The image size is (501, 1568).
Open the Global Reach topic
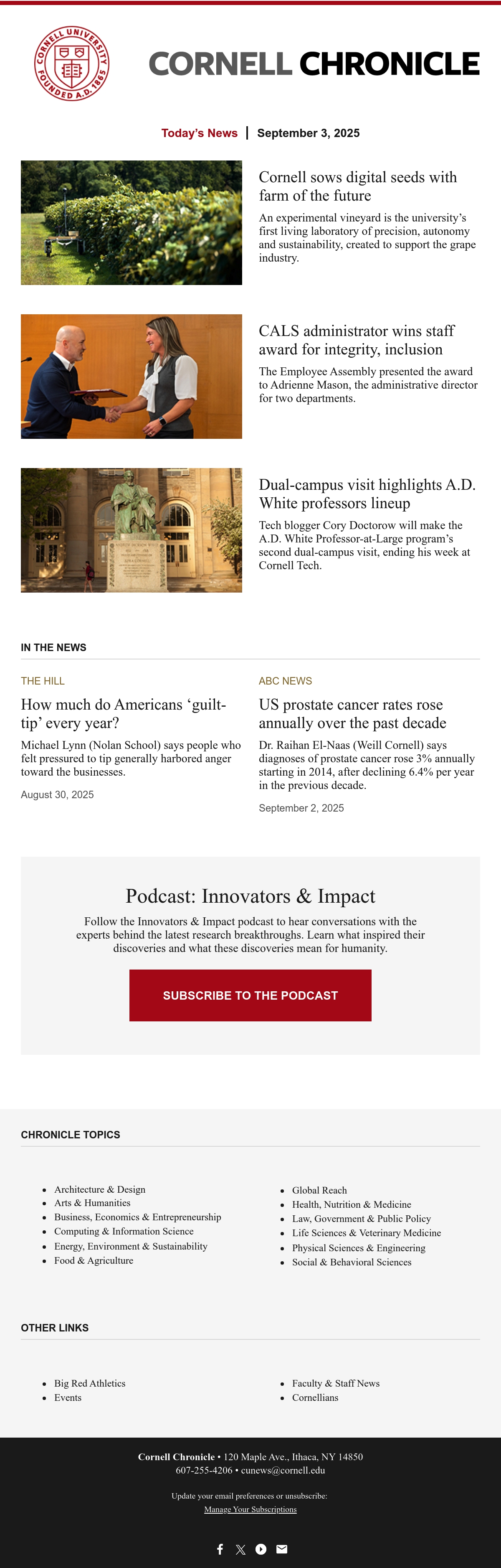319,1190
